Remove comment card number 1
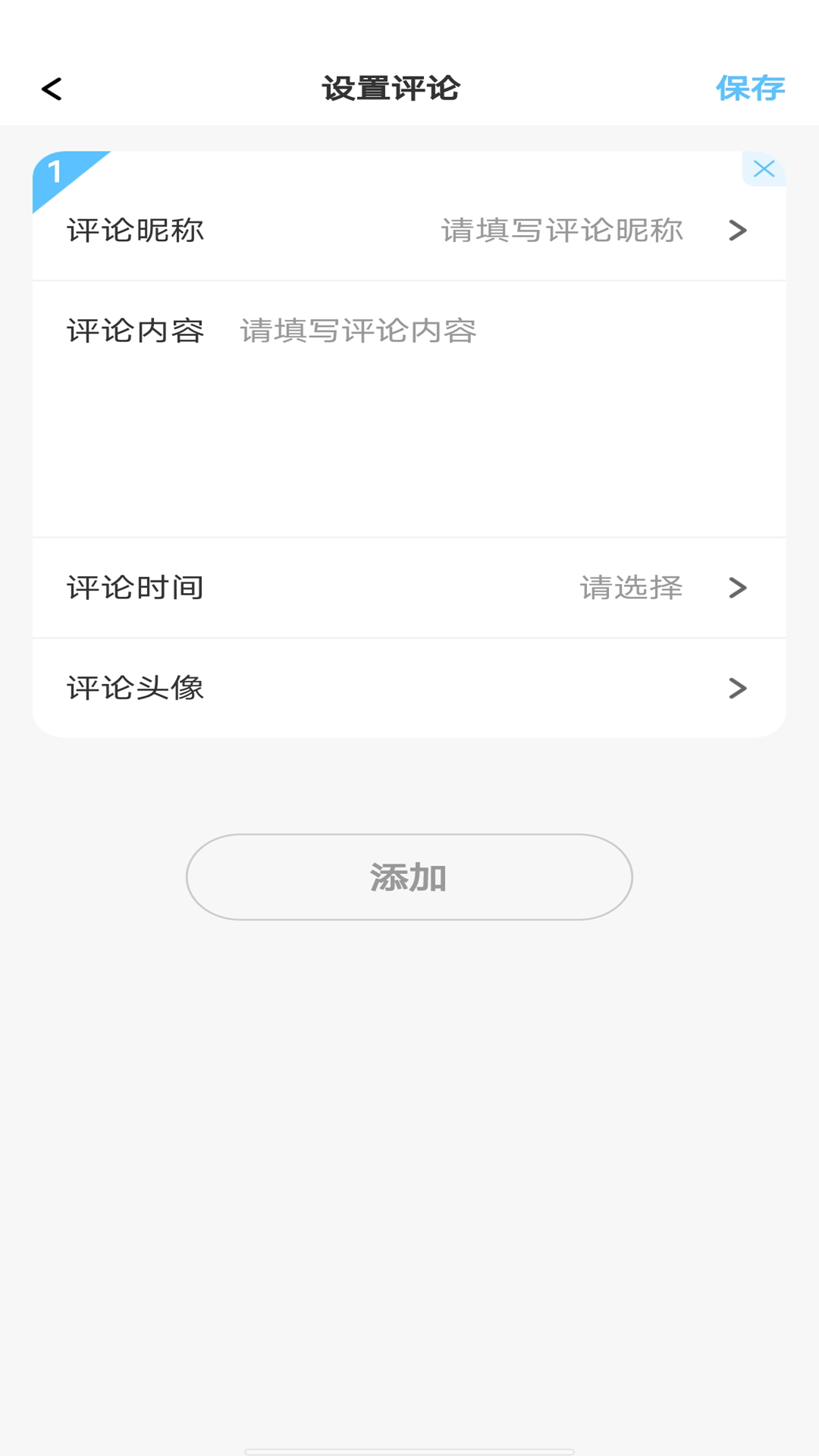This screenshot has height=1456, width=819. pyautogui.click(x=764, y=169)
